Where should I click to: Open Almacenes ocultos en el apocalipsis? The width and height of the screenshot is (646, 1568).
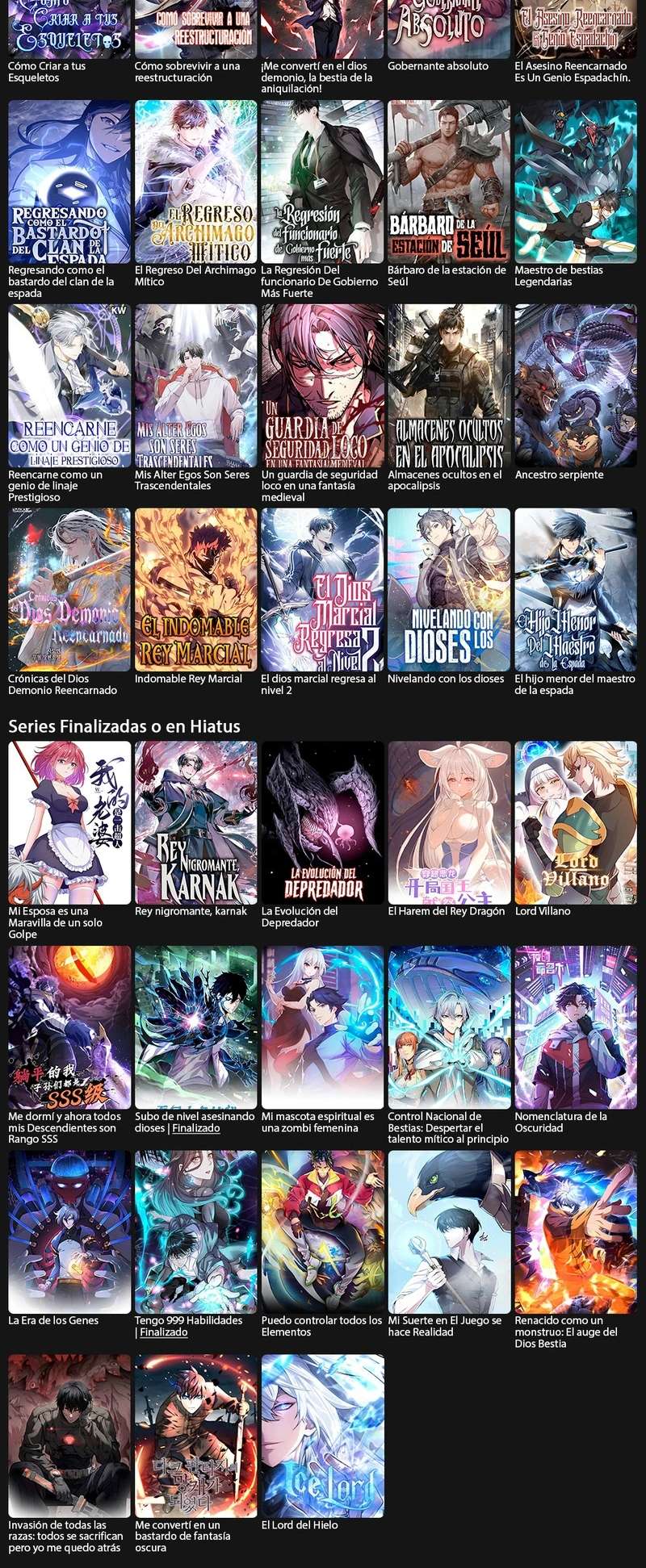tap(449, 386)
